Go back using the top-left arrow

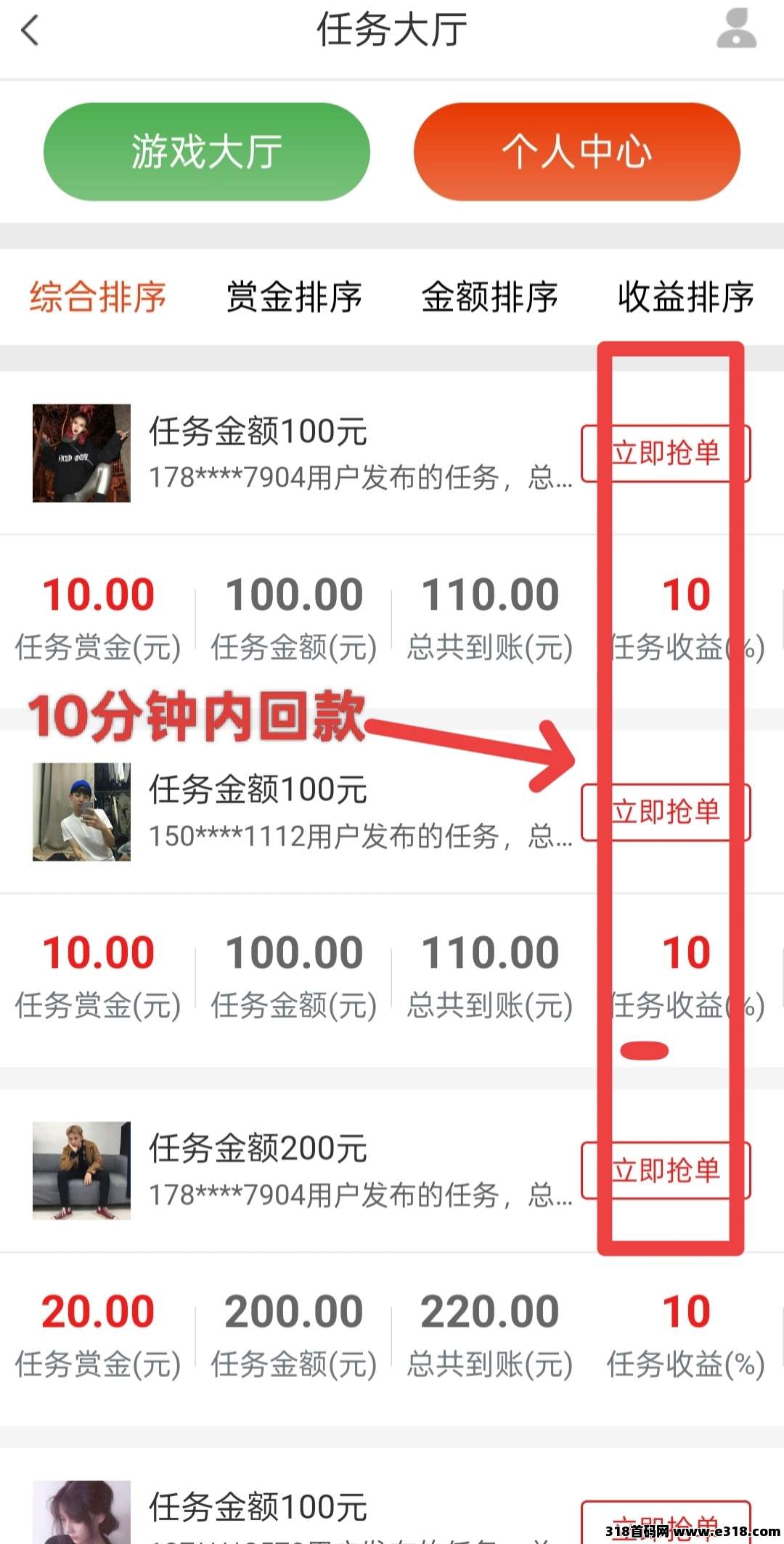(30, 31)
